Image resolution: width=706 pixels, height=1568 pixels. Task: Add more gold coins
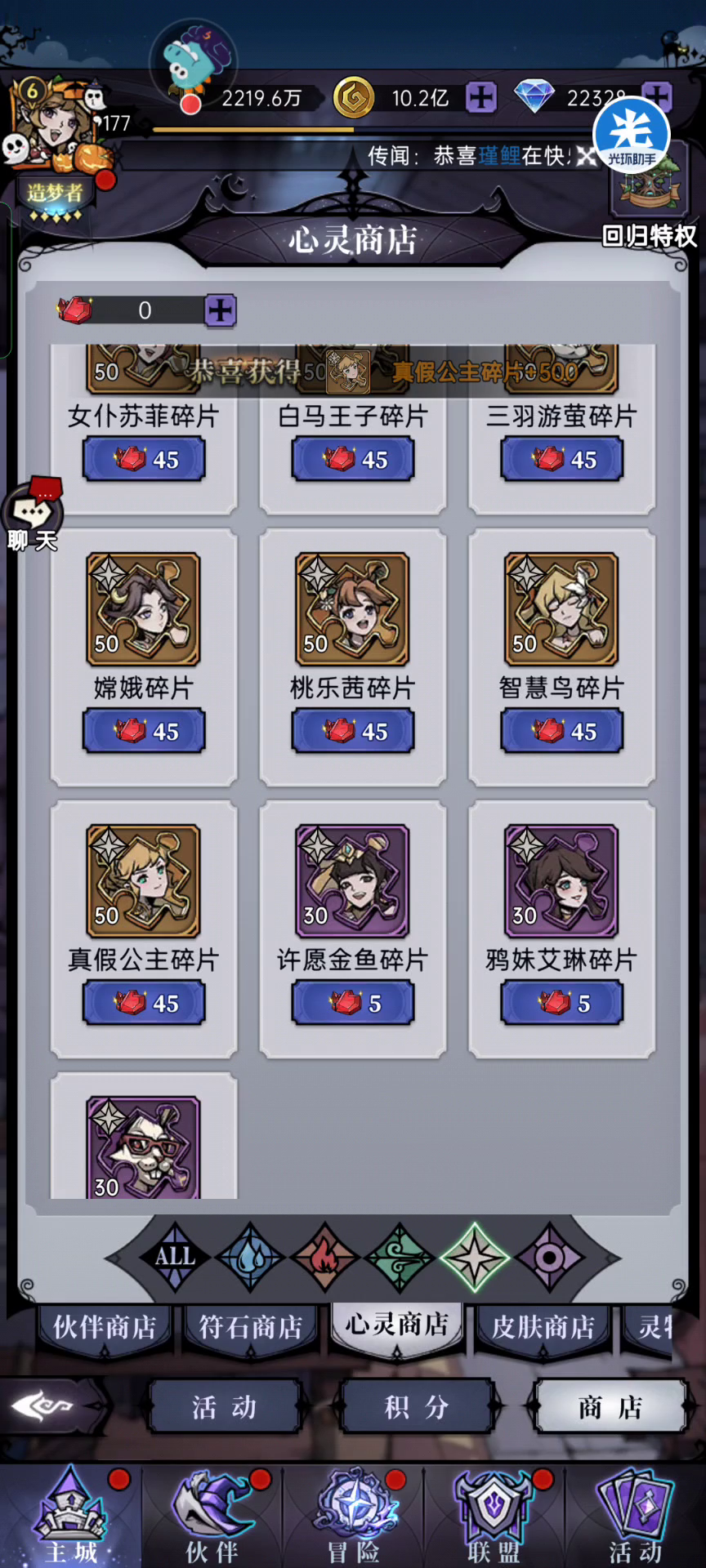(x=481, y=98)
